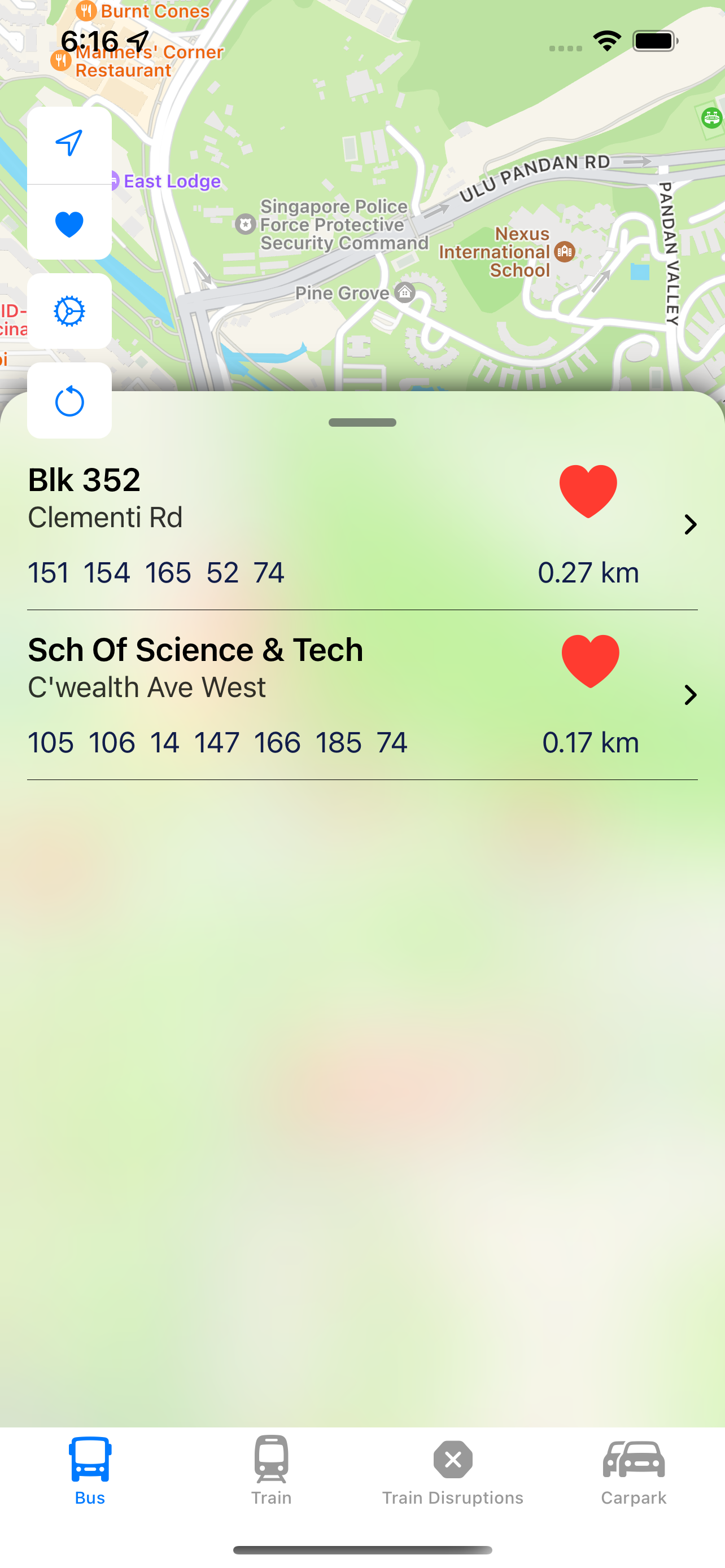Show favorite bus stops via heart button
725x1568 pixels.
pos(69,224)
